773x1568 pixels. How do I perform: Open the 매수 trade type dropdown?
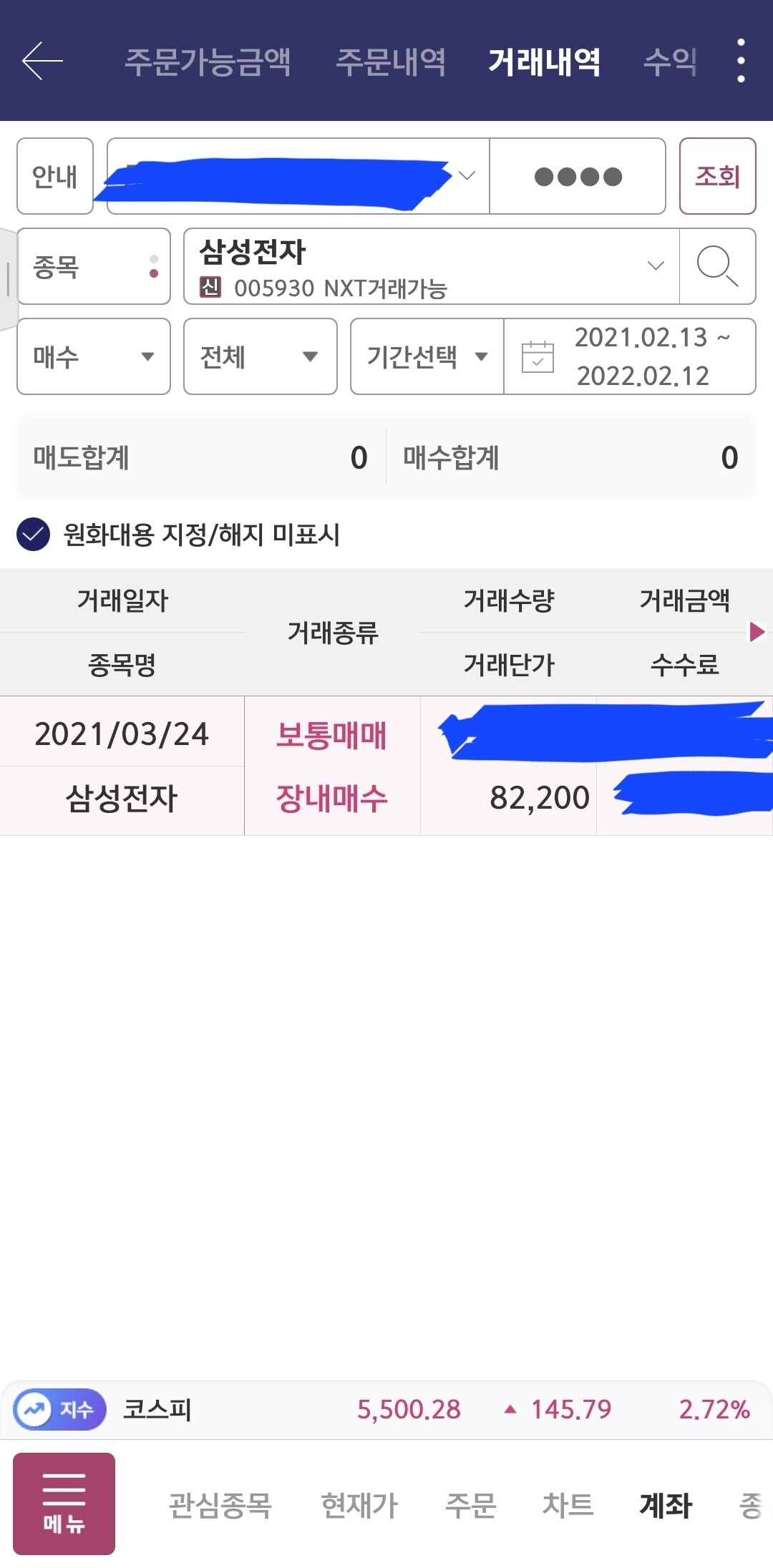pyautogui.click(x=94, y=356)
